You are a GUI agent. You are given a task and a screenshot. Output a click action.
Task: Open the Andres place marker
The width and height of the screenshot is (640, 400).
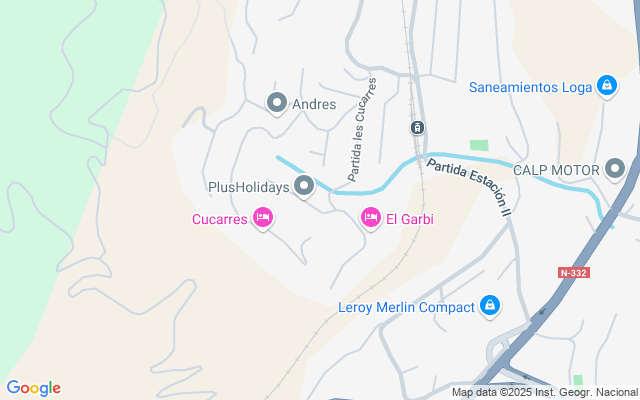tap(276, 102)
